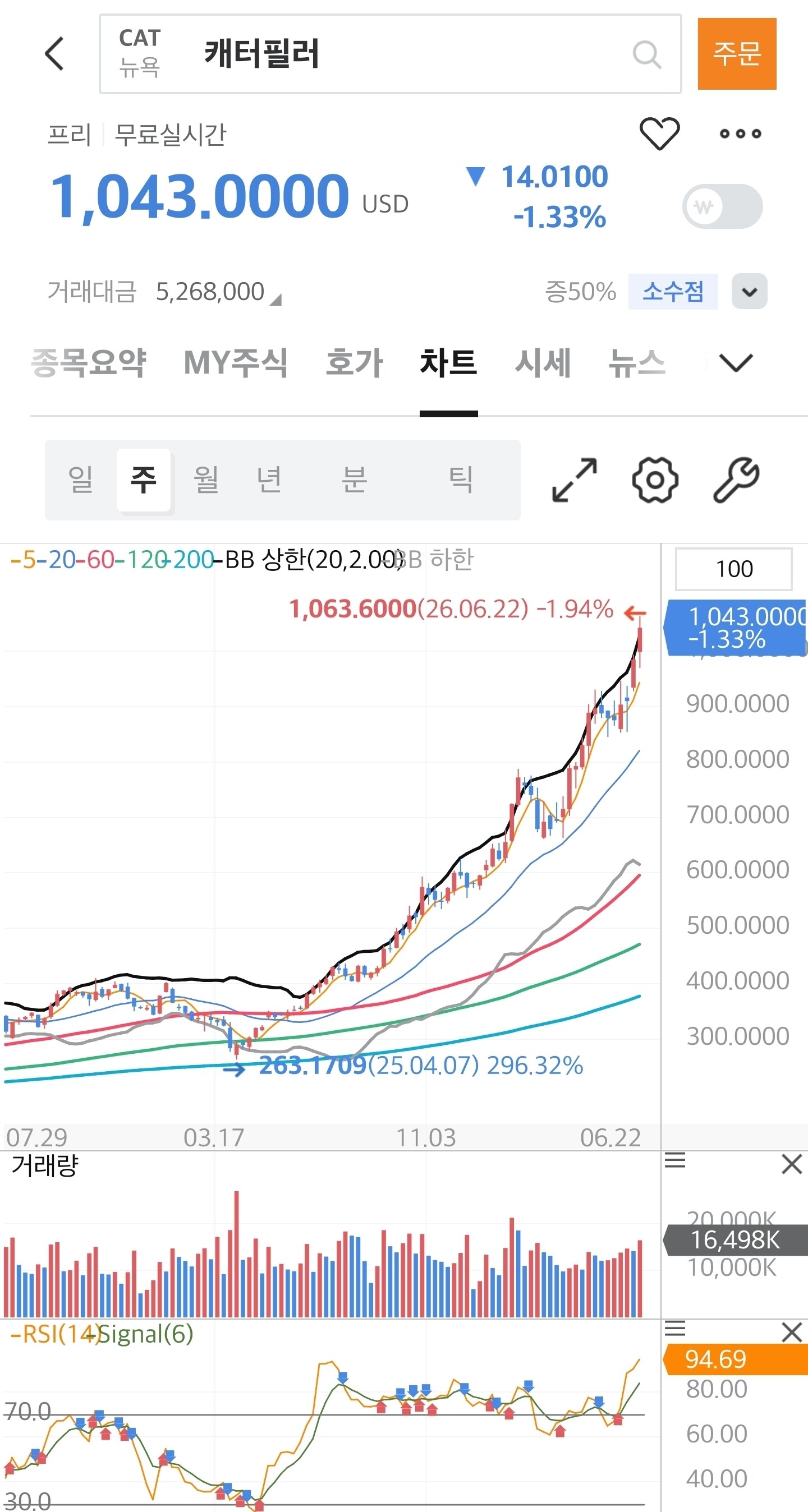808x1512 pixels.
Task: Open the 뉴스 tab
Action: (637, 362)
